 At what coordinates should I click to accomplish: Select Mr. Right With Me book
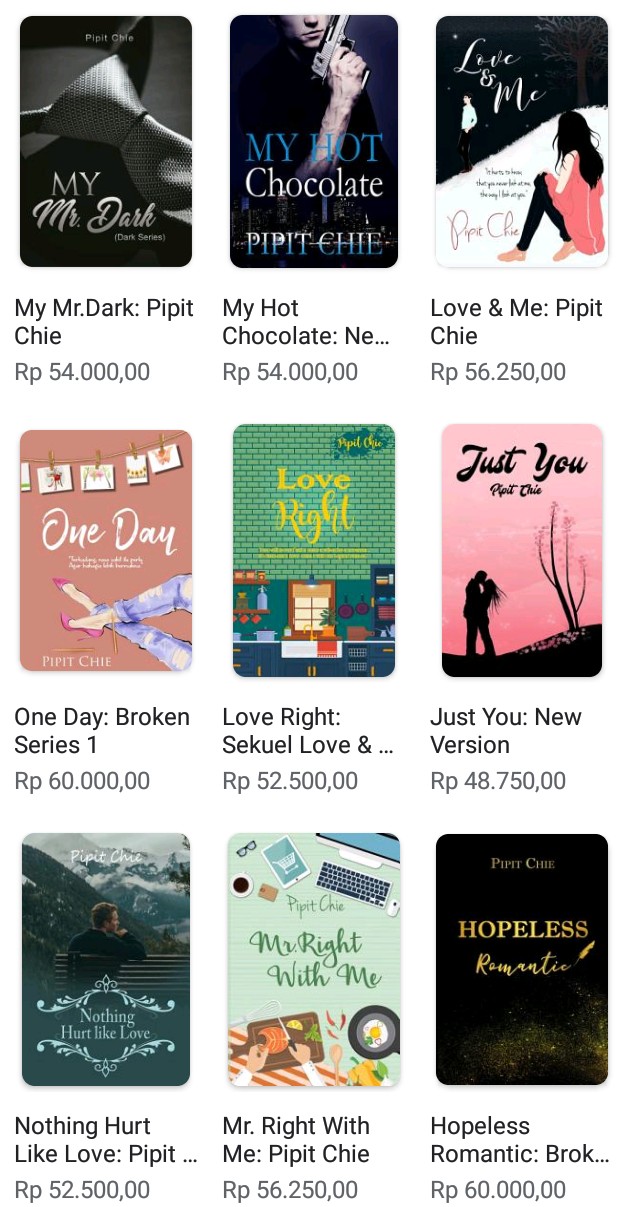pos(313,958)
